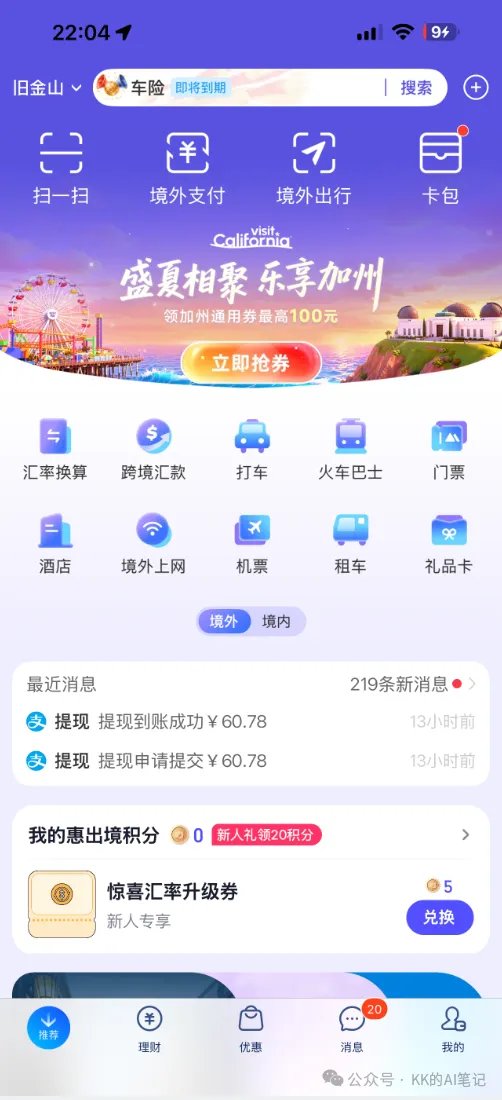The width and height of the screenshot is (502, 1100).
Task: Open the 提现到账成功 message row
Action: click(x=251, y=721)
